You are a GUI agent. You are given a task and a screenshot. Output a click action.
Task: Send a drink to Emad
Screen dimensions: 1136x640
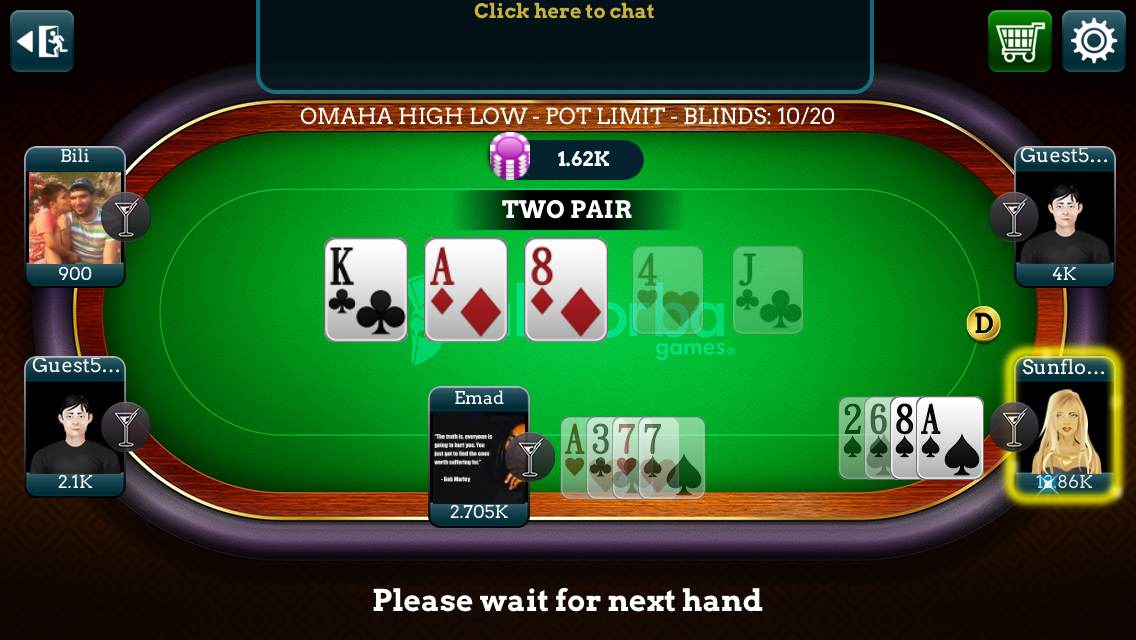(530, 457)
